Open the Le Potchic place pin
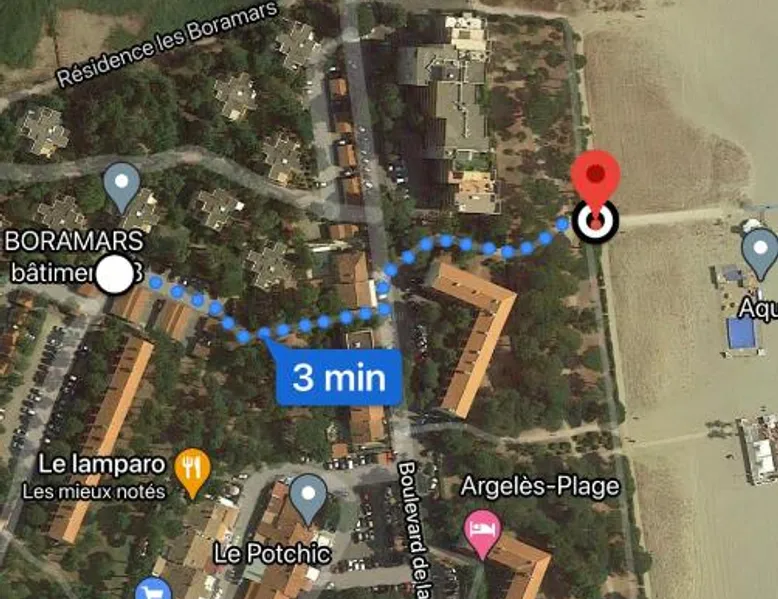778x599 pixels. pyautogui.click(x=308, y=496)
